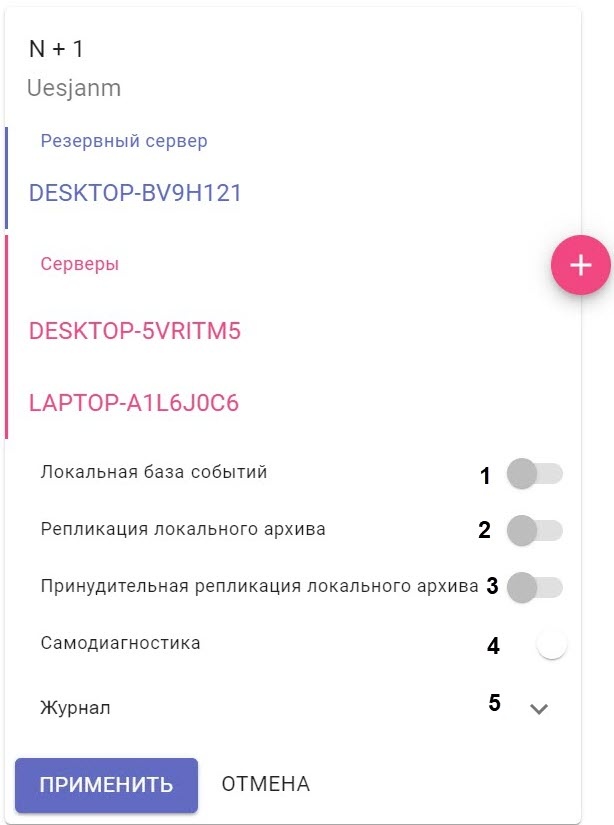Tap the pink plus button to add server
The height and width of the screenshot is (825, 614).
coord(581,265)
